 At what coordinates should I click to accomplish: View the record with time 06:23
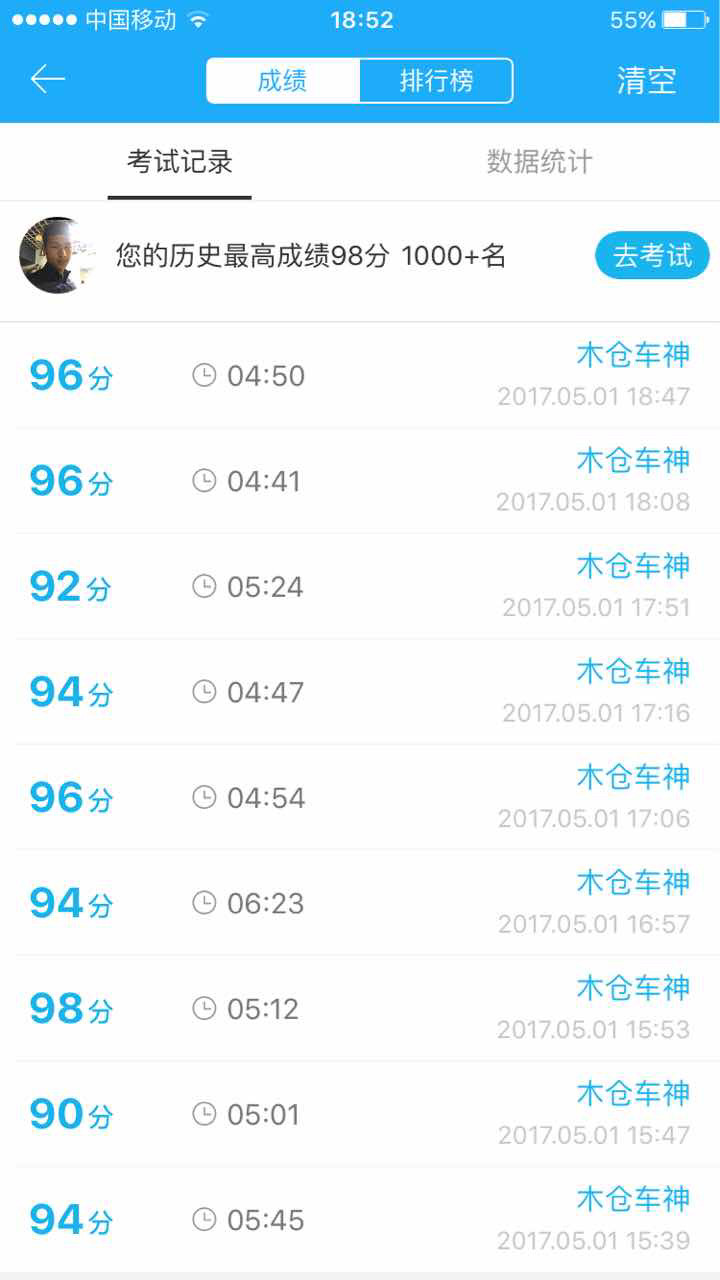(360, 903)
